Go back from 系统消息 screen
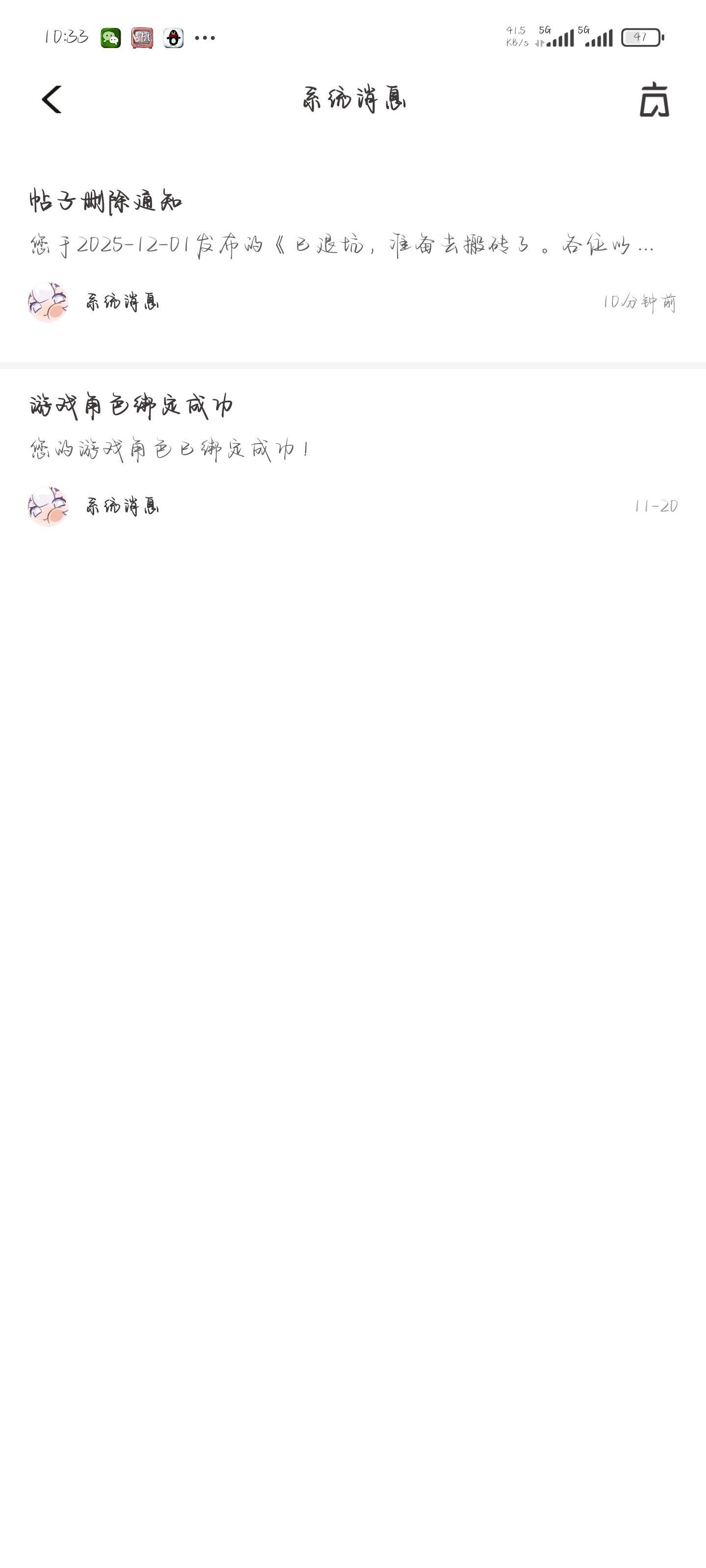The image size is (706, 1568). 52,99
